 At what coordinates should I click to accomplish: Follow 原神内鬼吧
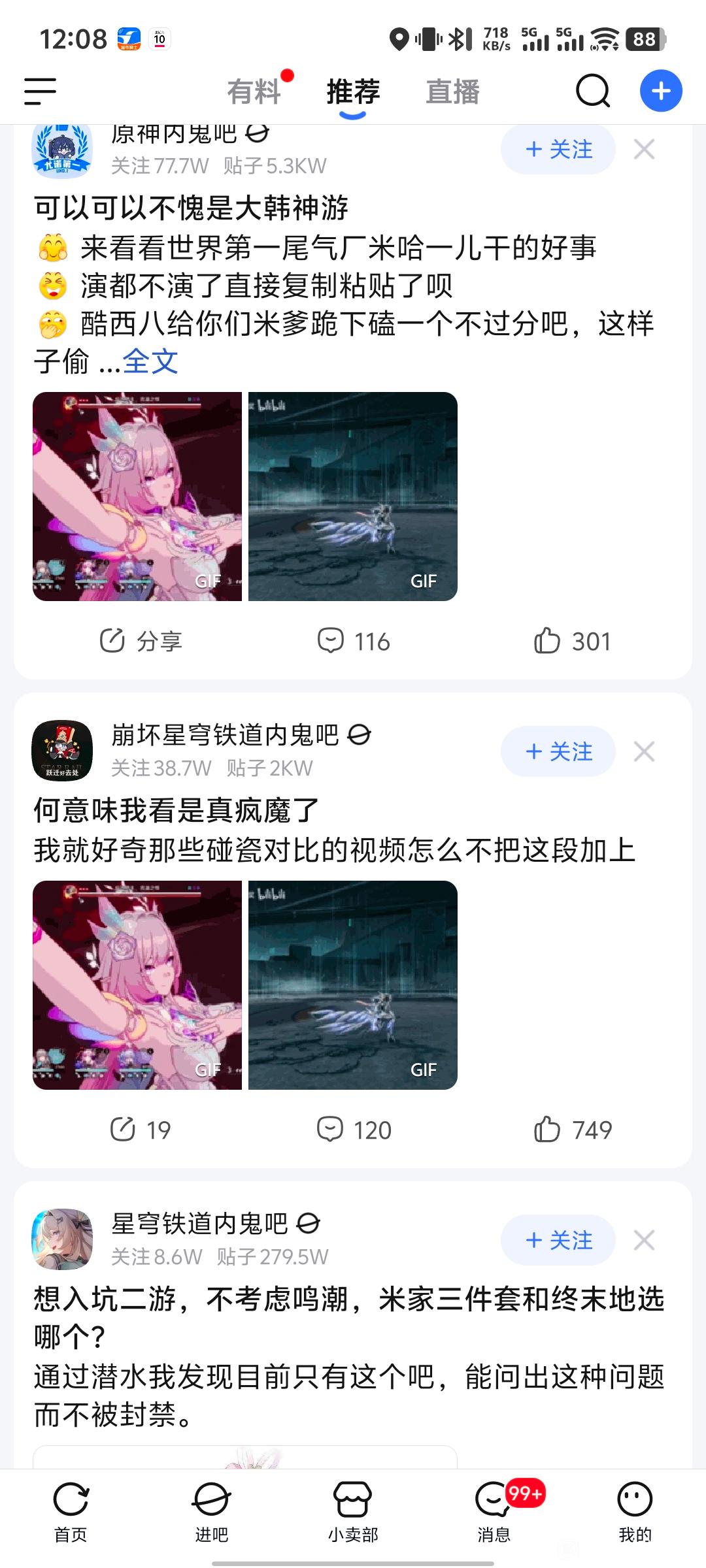558,150
